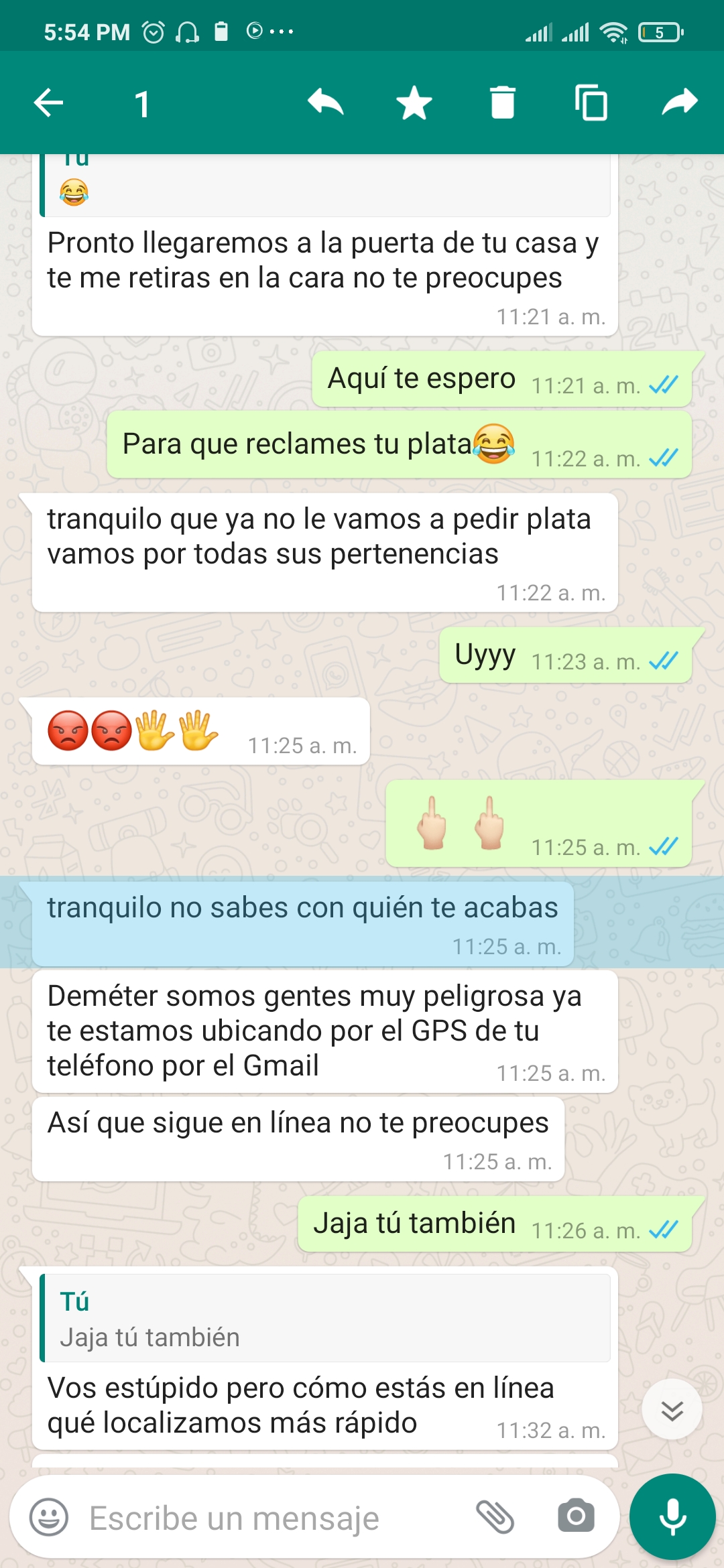The height and width of the screenshot is (1568, 724).
Task: Delete the selected message
Action: [503, 103]
